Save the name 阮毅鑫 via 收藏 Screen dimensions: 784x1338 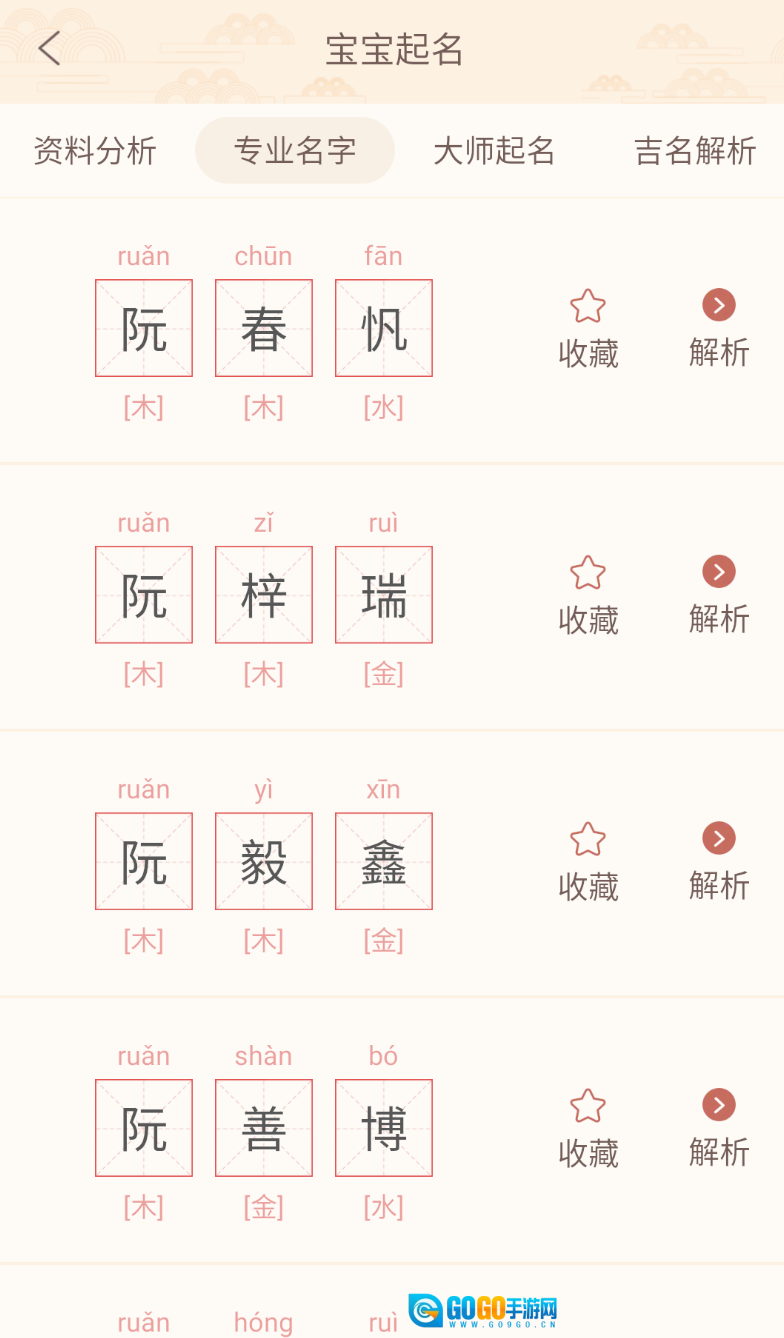click(x=588, y=862)
